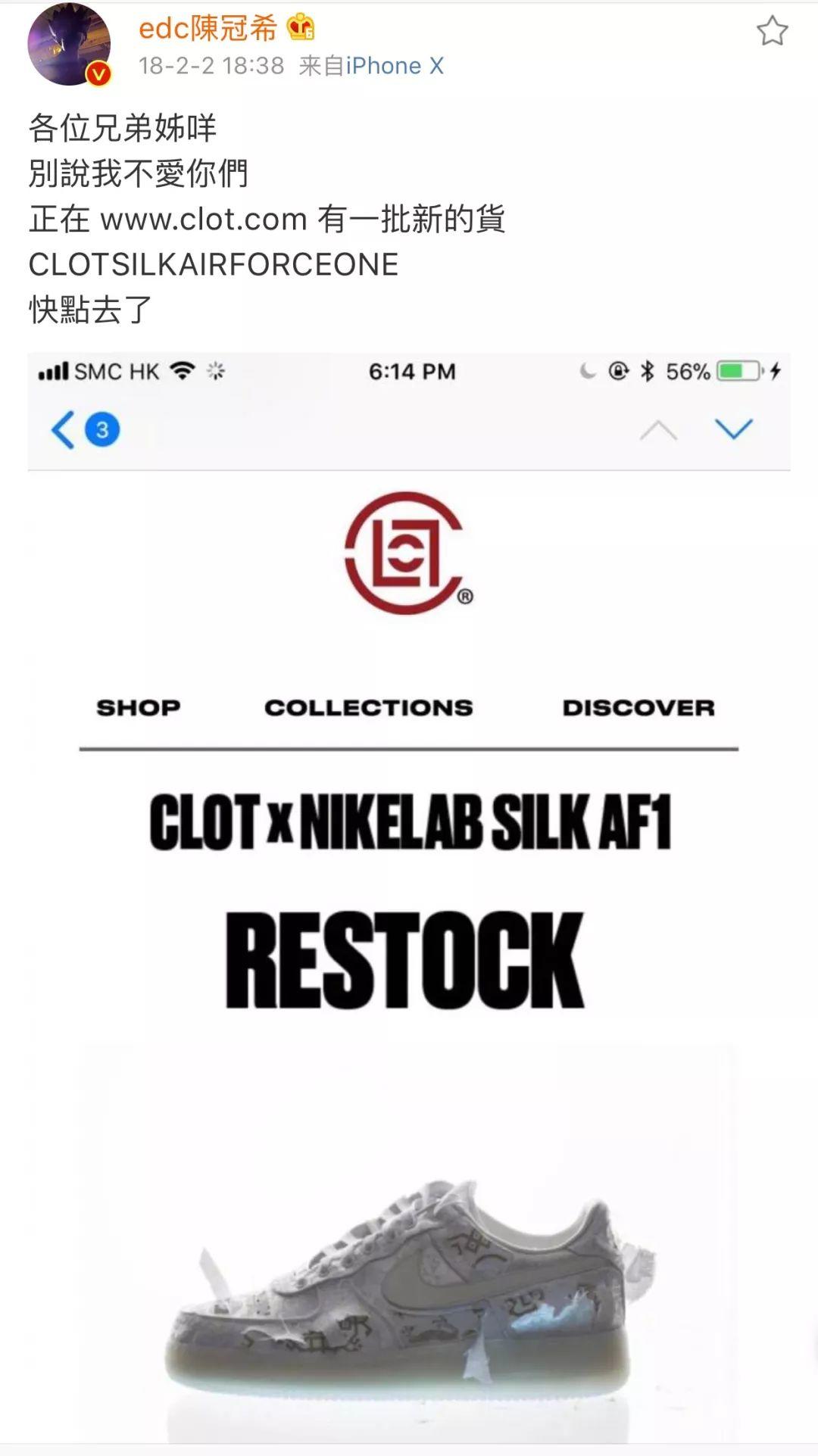The height and width of the screenshot is (1456, 818).
Task: Open the iPhone X source link
Action: 395,67
